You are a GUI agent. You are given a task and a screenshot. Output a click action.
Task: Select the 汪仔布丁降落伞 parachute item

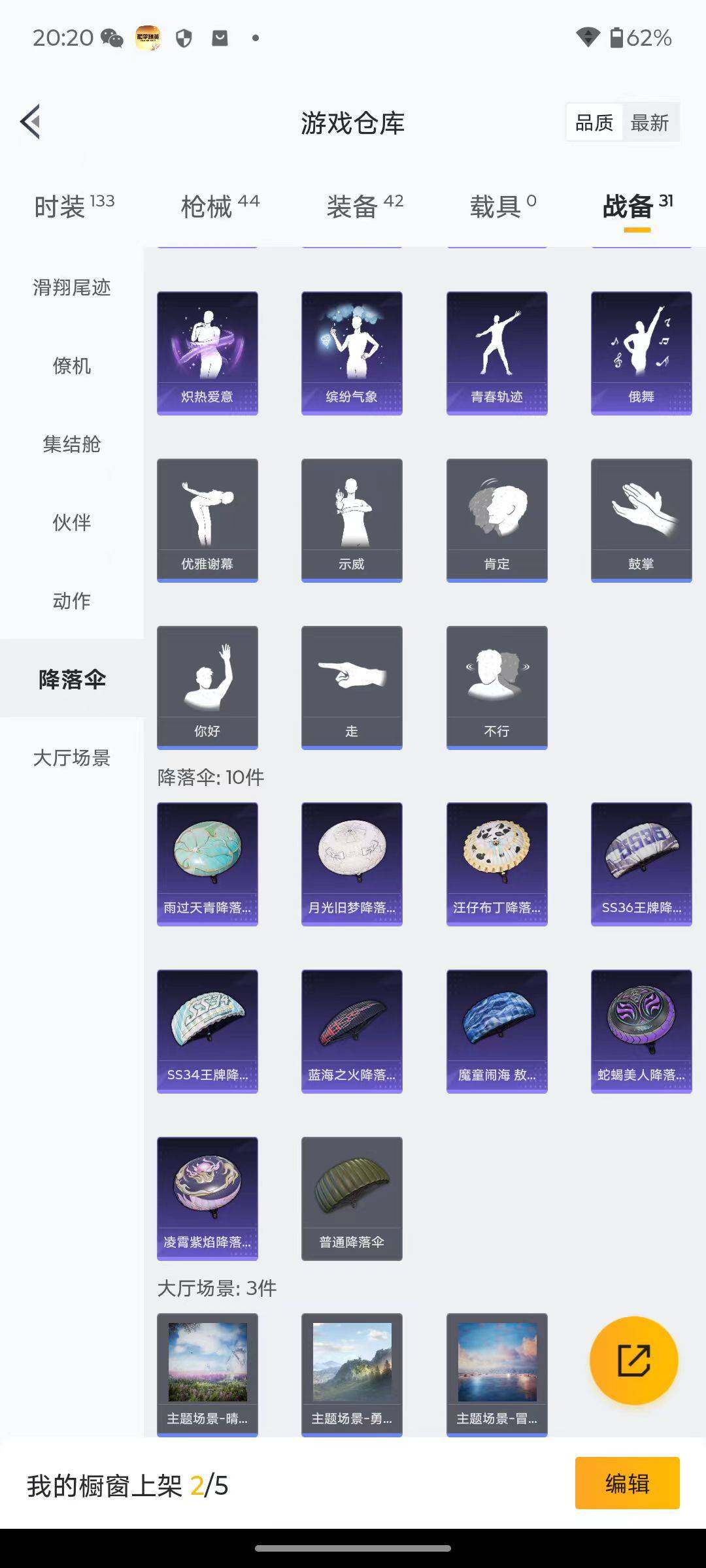[x=496, y=862]
